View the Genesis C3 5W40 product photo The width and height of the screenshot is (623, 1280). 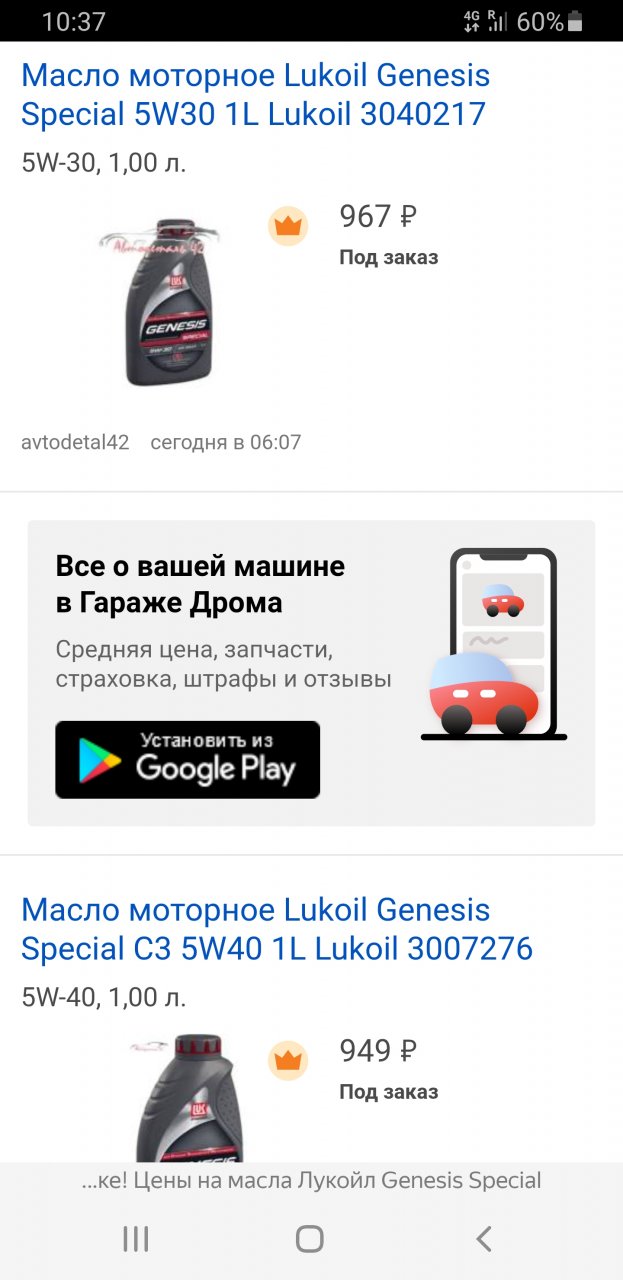pos(190,1098)
